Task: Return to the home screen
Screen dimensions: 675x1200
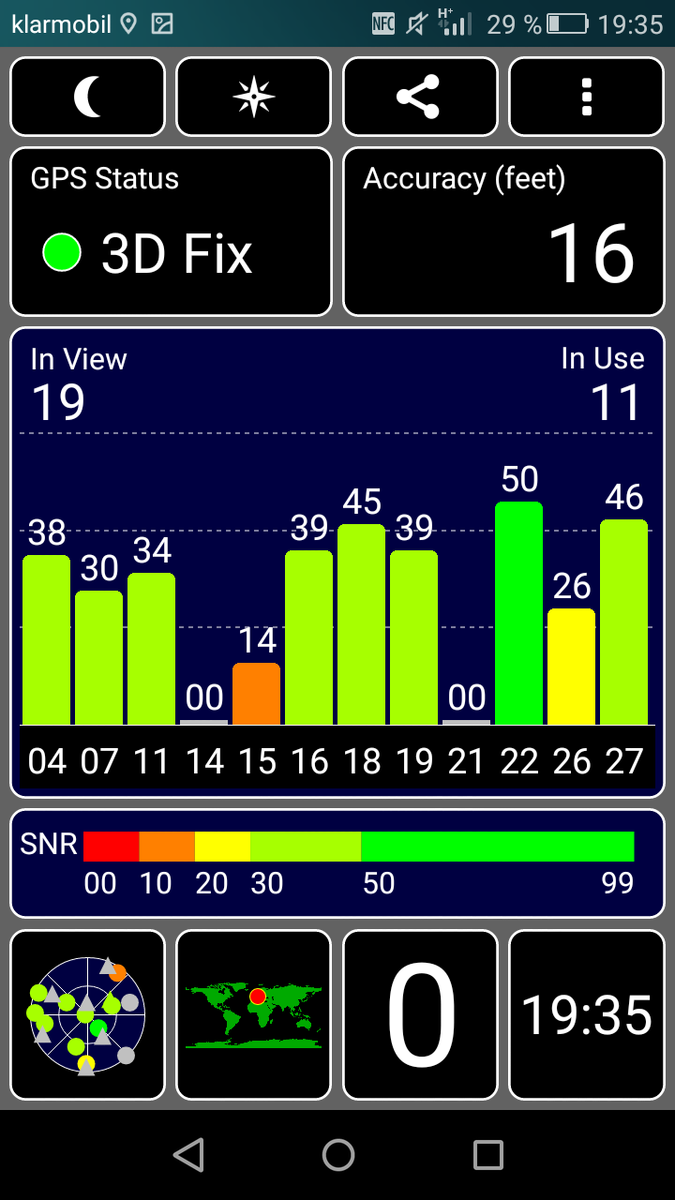Action: tap(338, 1155)
